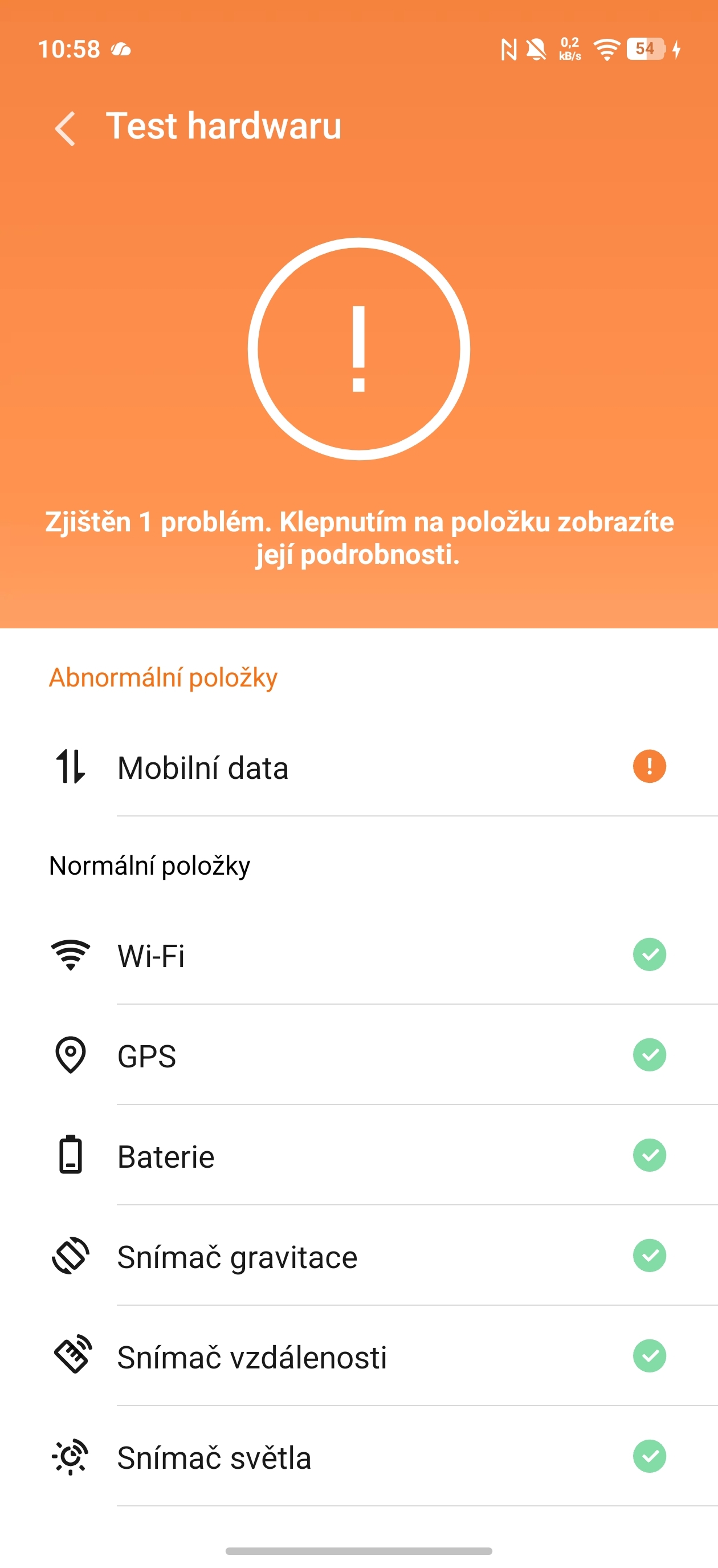Expand details for Snímač gravitace row

[x=359, y=1256]
